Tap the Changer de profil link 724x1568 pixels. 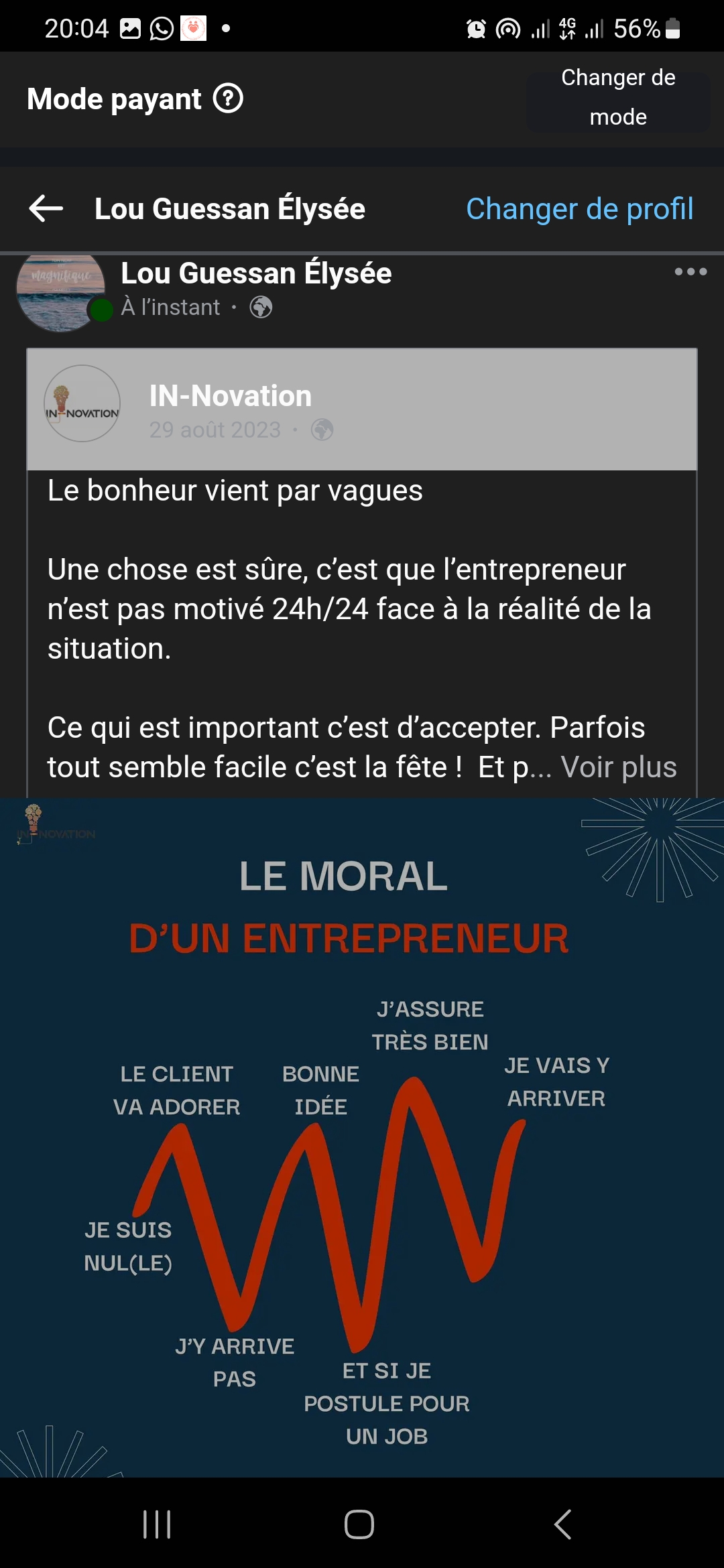579,209
